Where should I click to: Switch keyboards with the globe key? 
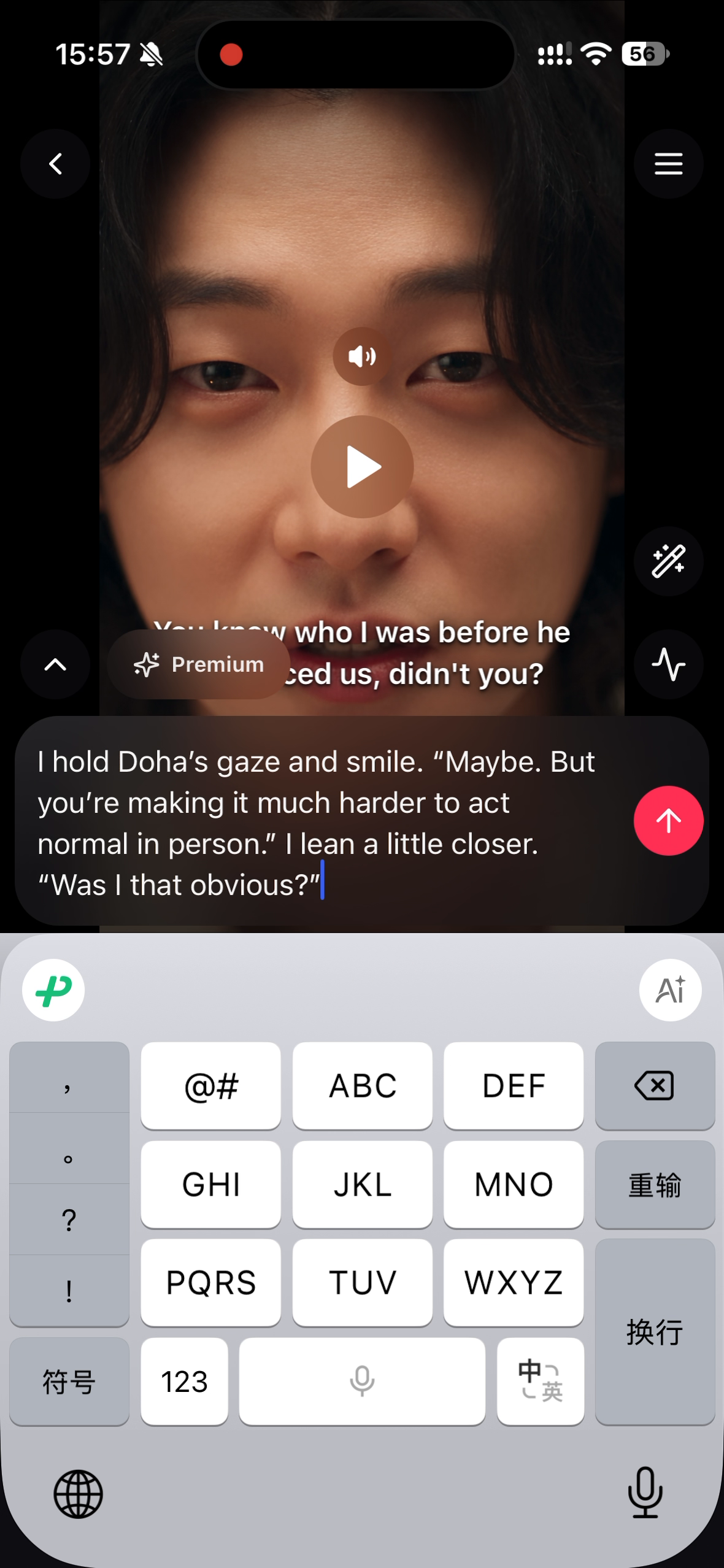coord(79,1494)
